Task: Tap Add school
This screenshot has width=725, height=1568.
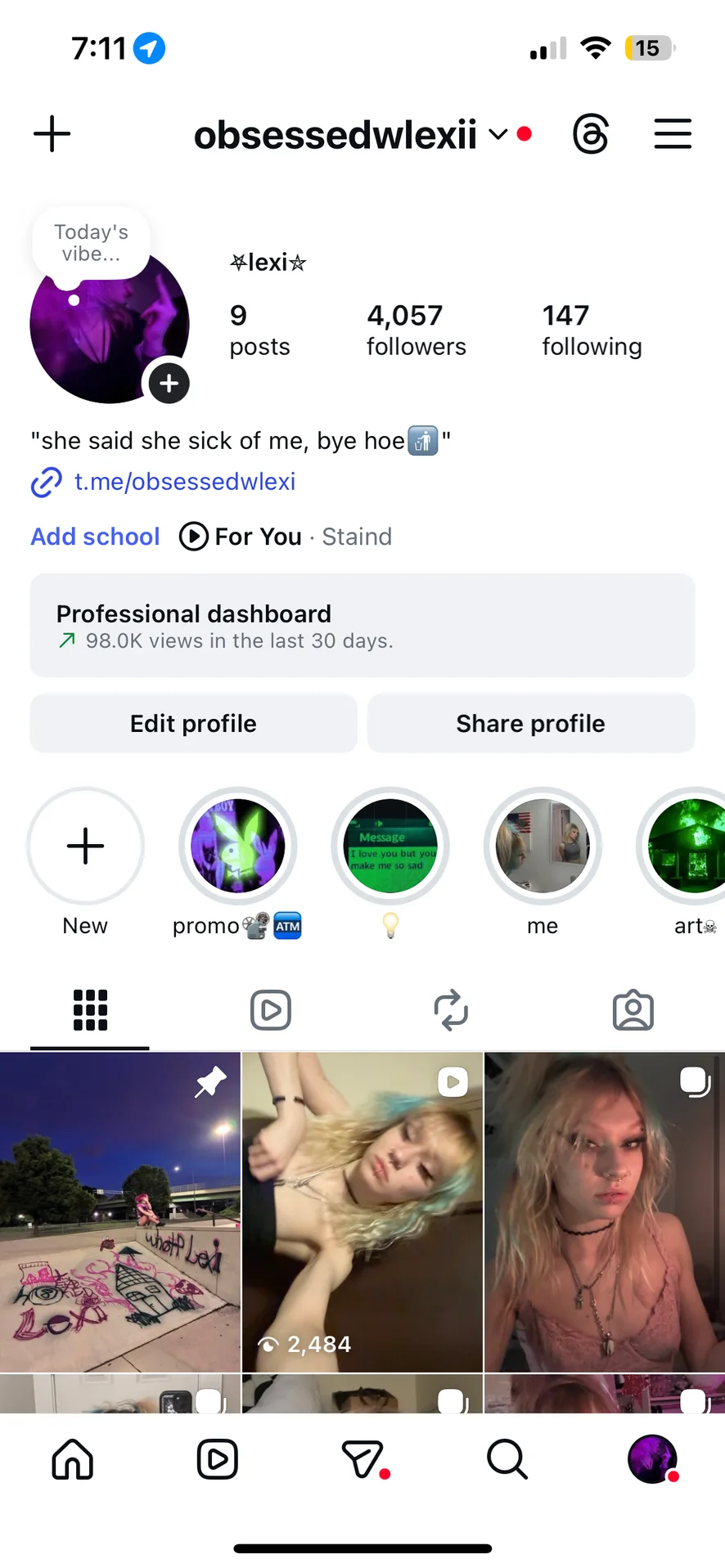Action: point(95,537)
